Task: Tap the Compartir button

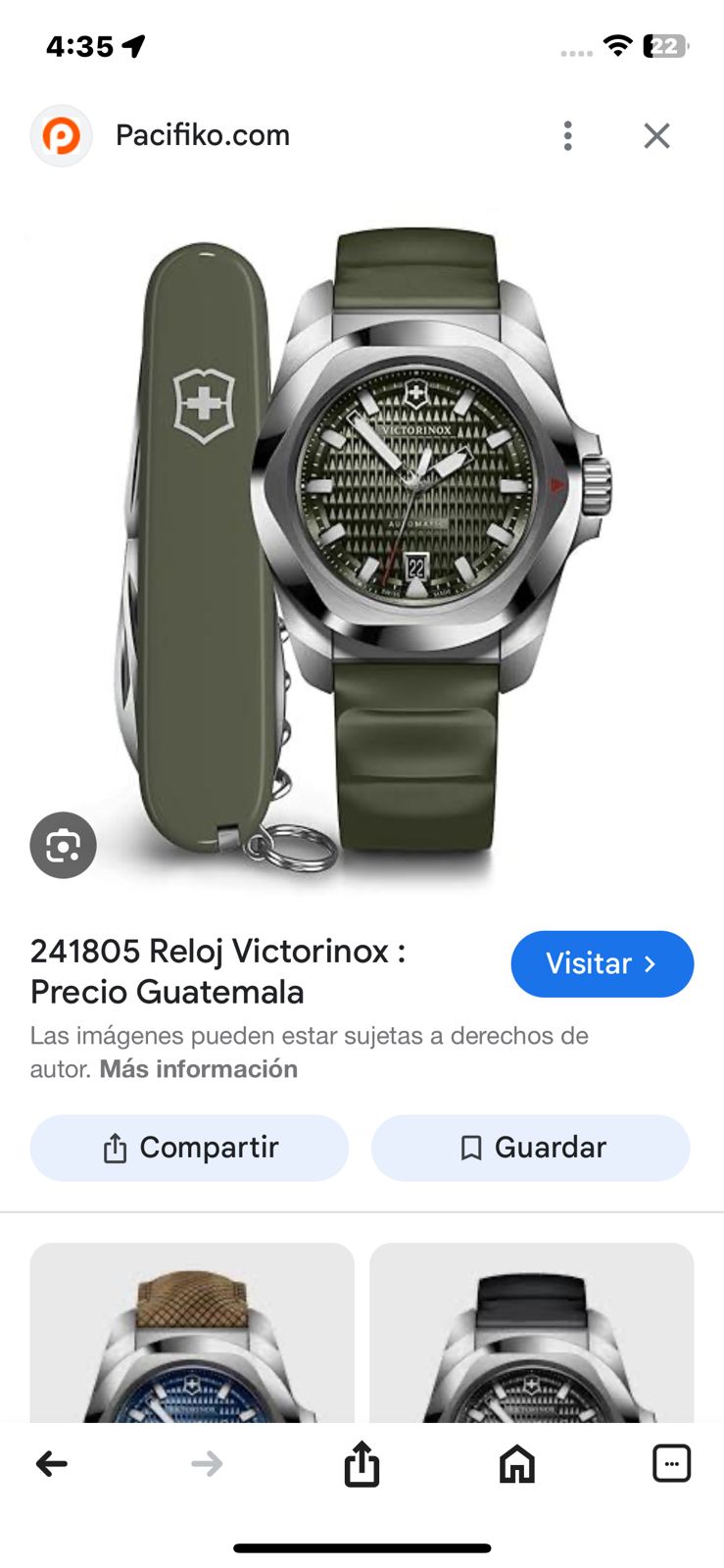Action: pyautogui.click(x=189, y=1148)
